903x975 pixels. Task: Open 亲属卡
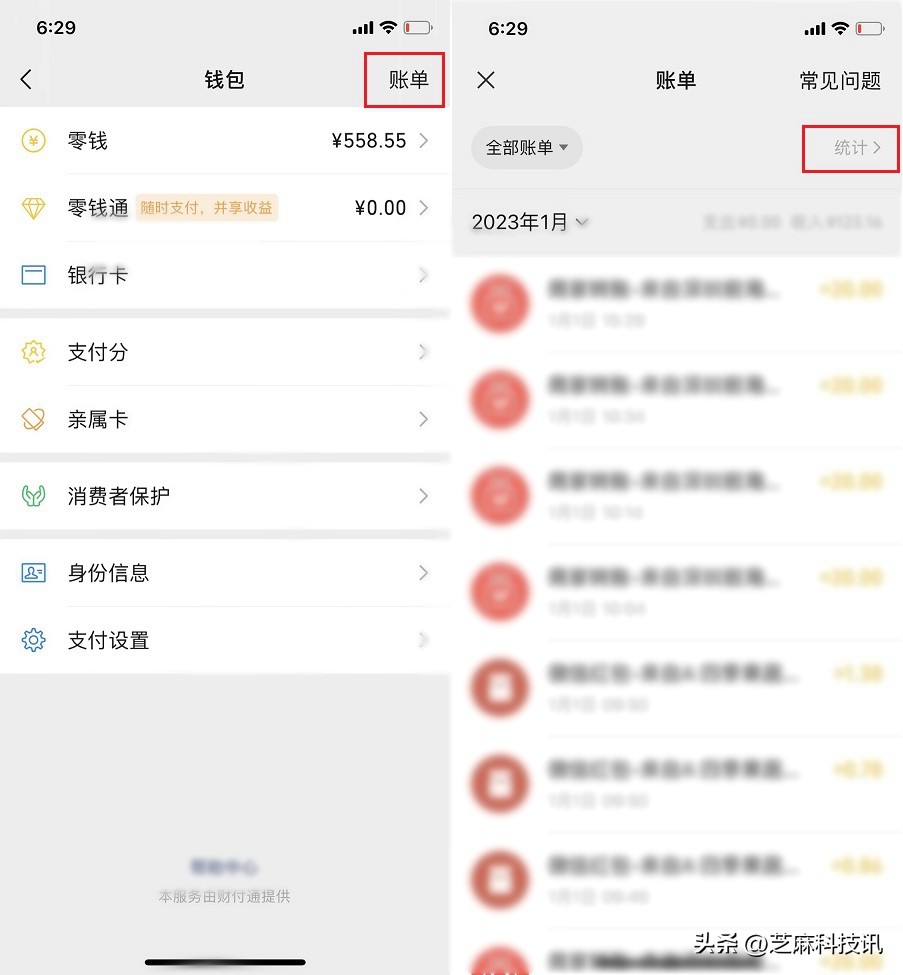[x=225, y=419]
